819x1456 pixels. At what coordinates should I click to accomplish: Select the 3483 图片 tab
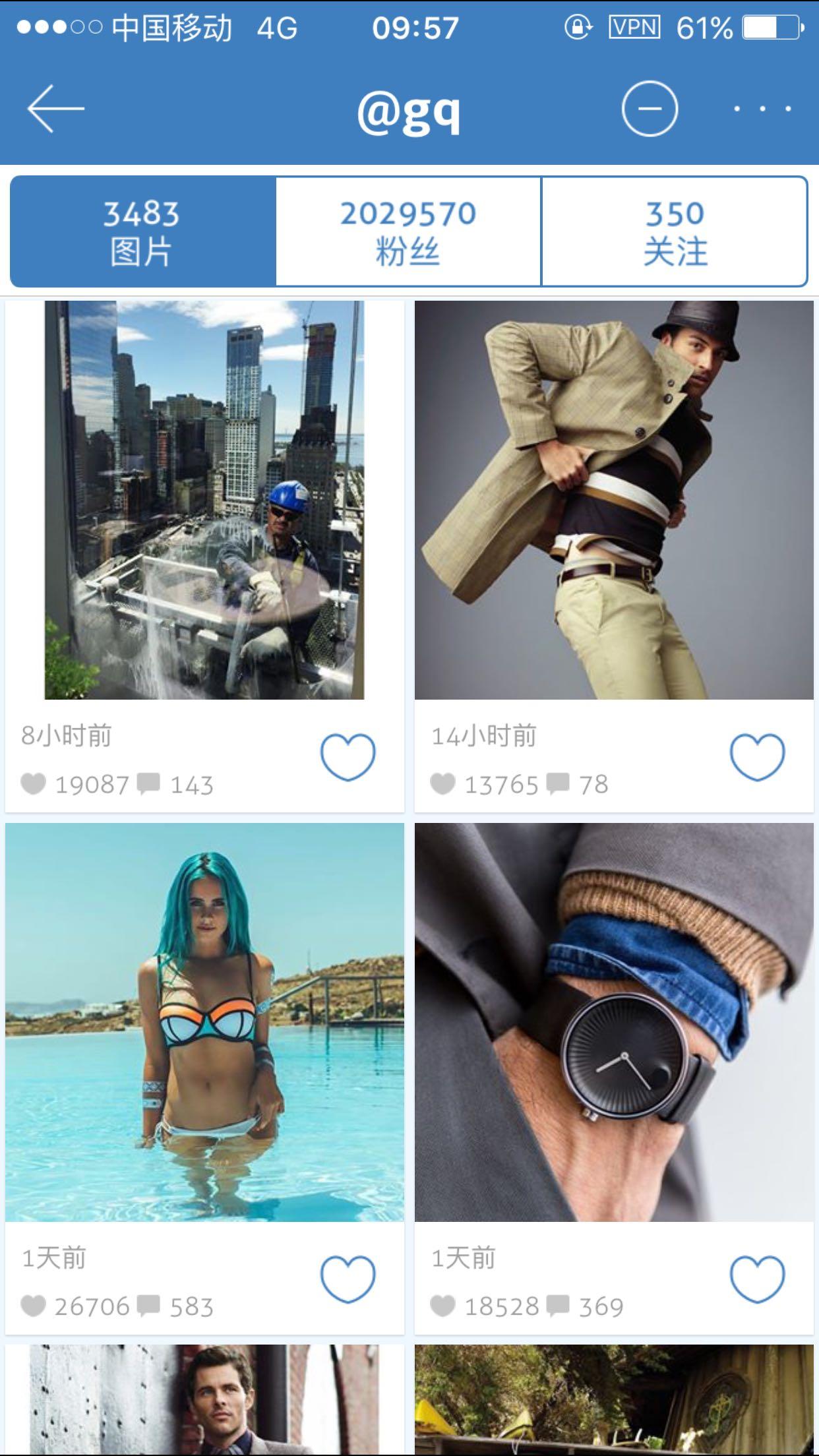(142, 231)
